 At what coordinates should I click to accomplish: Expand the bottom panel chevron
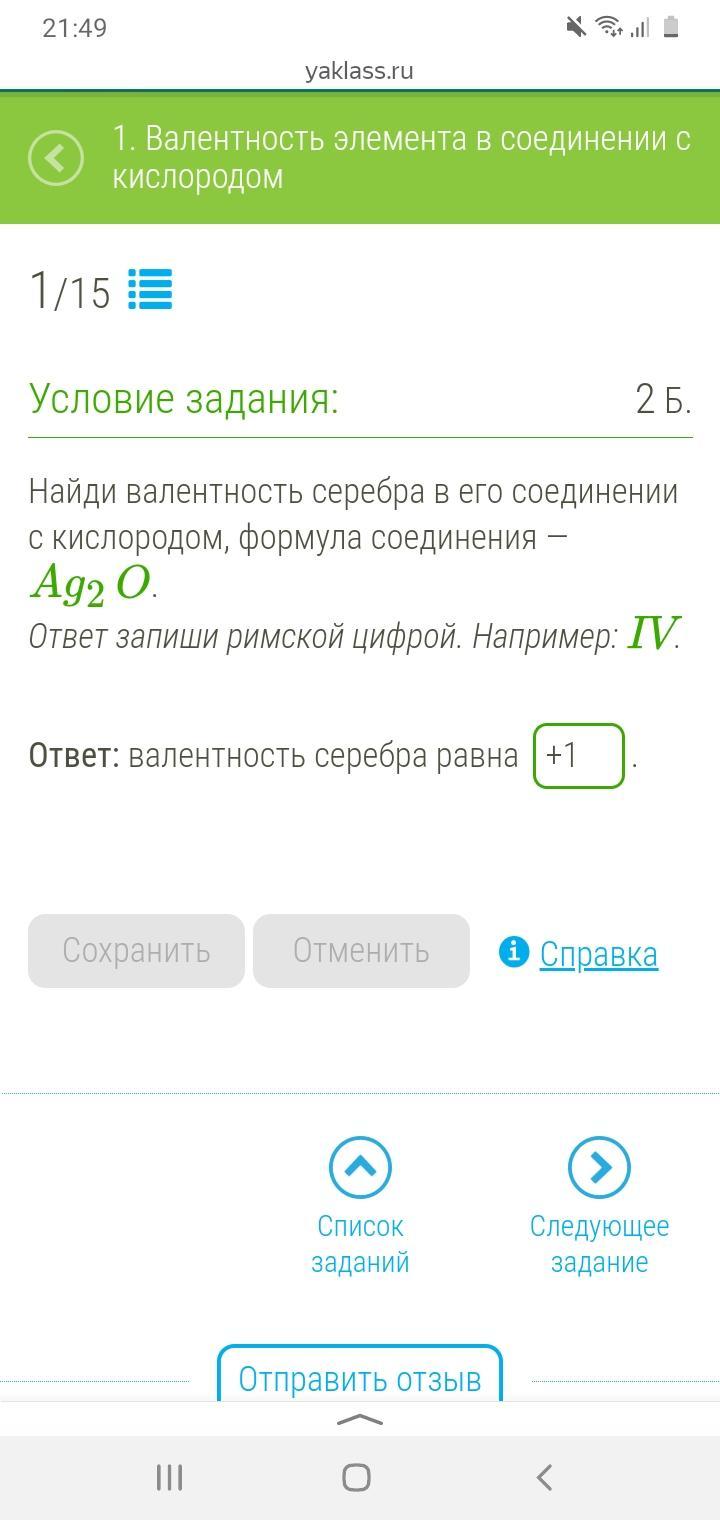(x=360, y=1419)
